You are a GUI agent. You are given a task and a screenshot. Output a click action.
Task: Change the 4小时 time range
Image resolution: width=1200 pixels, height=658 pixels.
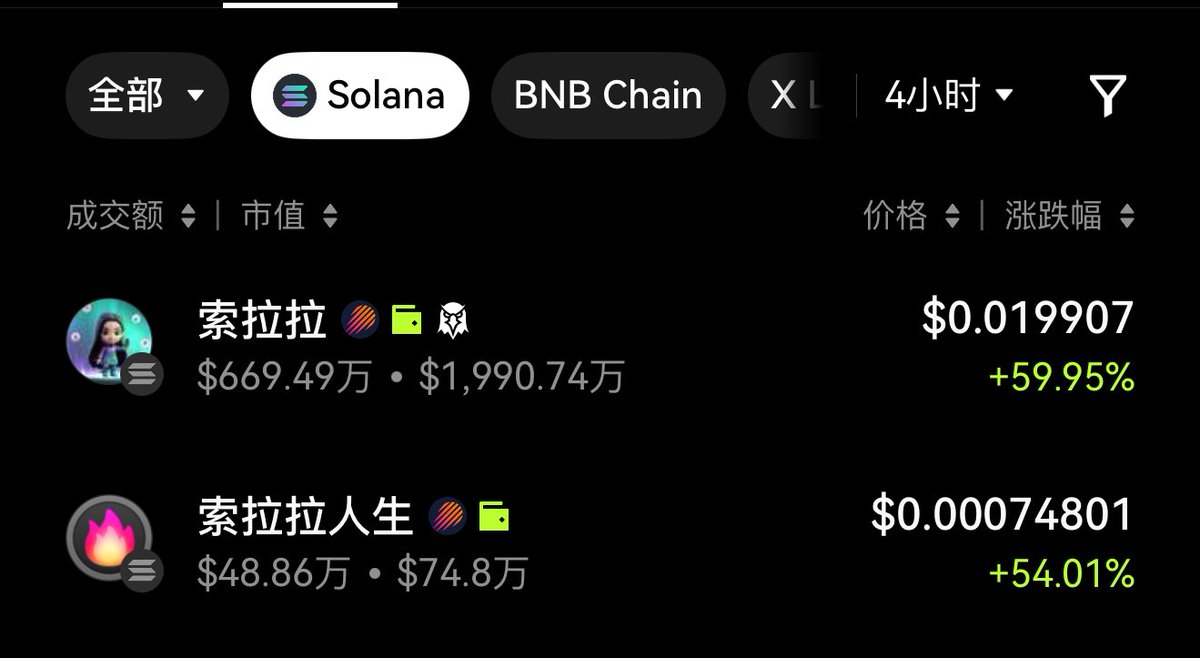(x=948, y=96)
